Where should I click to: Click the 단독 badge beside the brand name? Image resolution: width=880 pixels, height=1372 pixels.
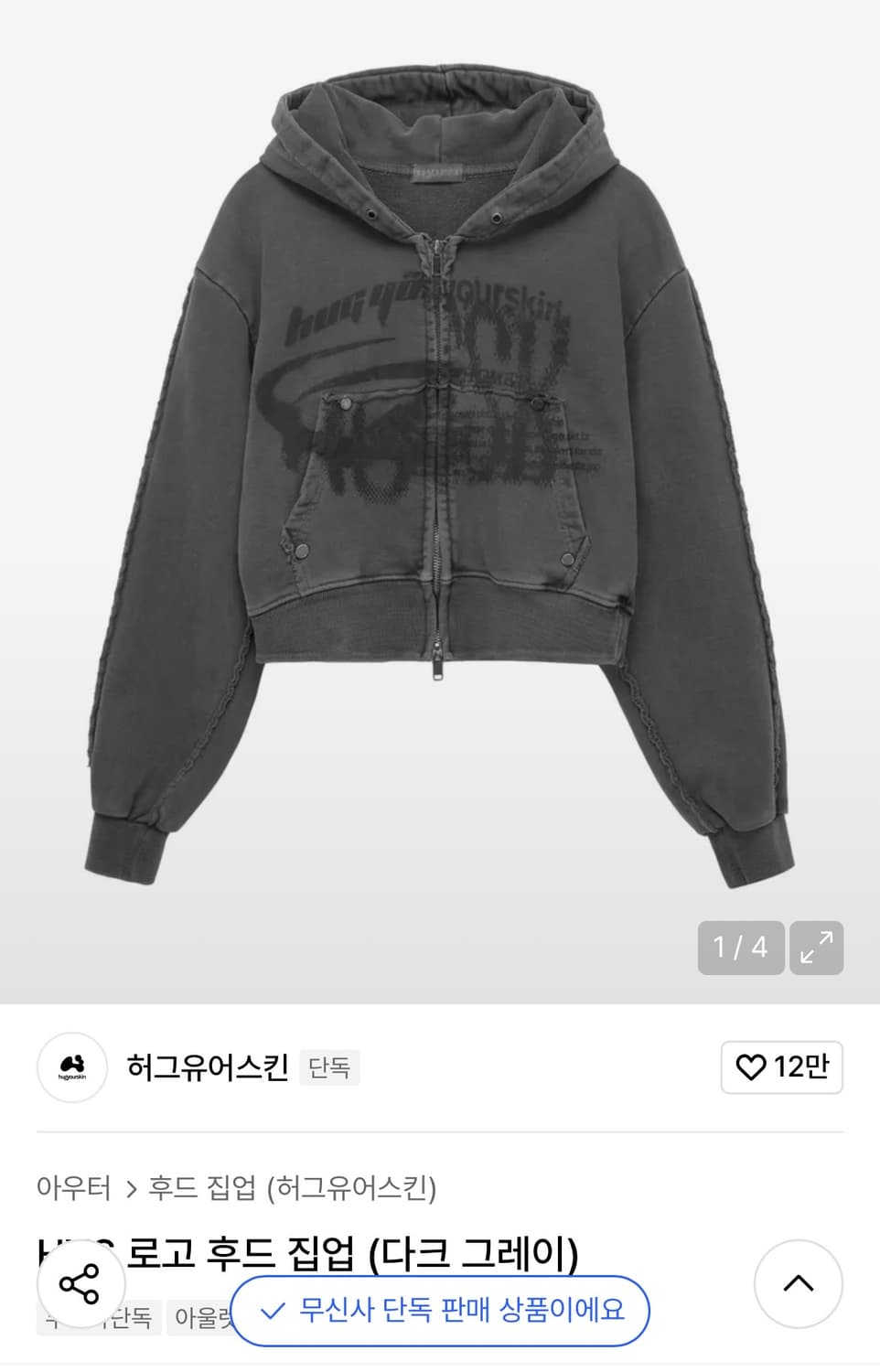pos(331,1067)
